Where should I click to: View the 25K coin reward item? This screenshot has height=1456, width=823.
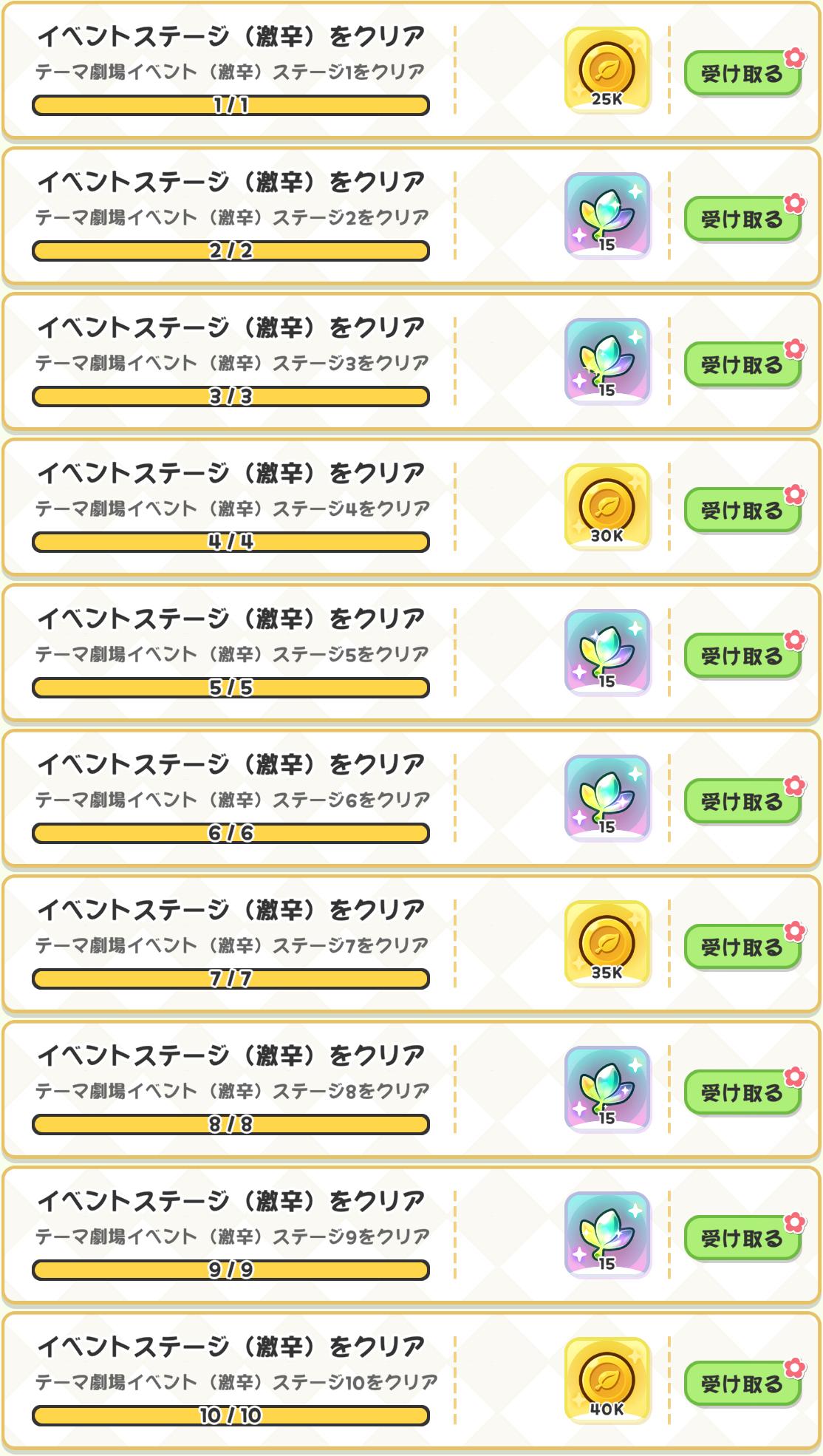[607, 70]
